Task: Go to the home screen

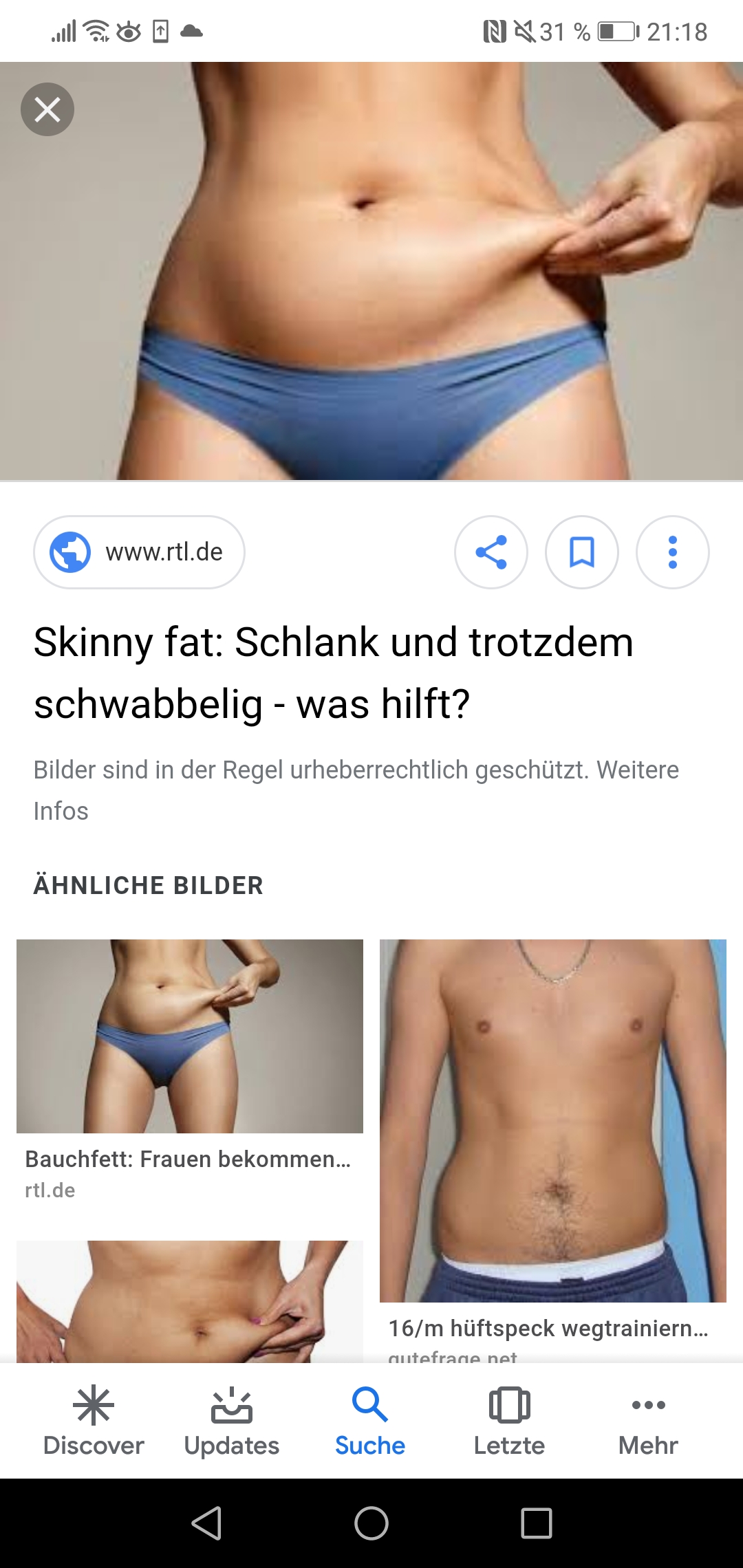Action: (x=371, y=1523)
